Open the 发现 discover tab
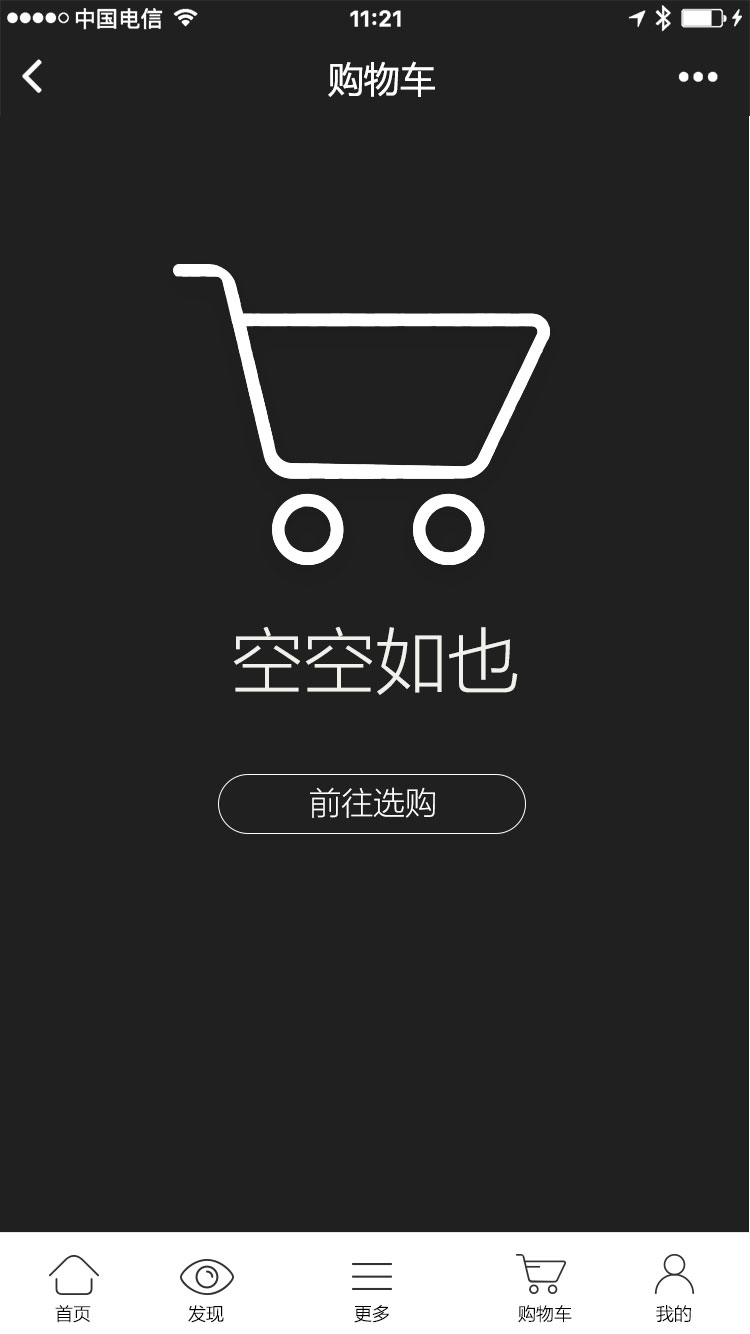The image size is (750, 1334). [x=207, y=1288]
